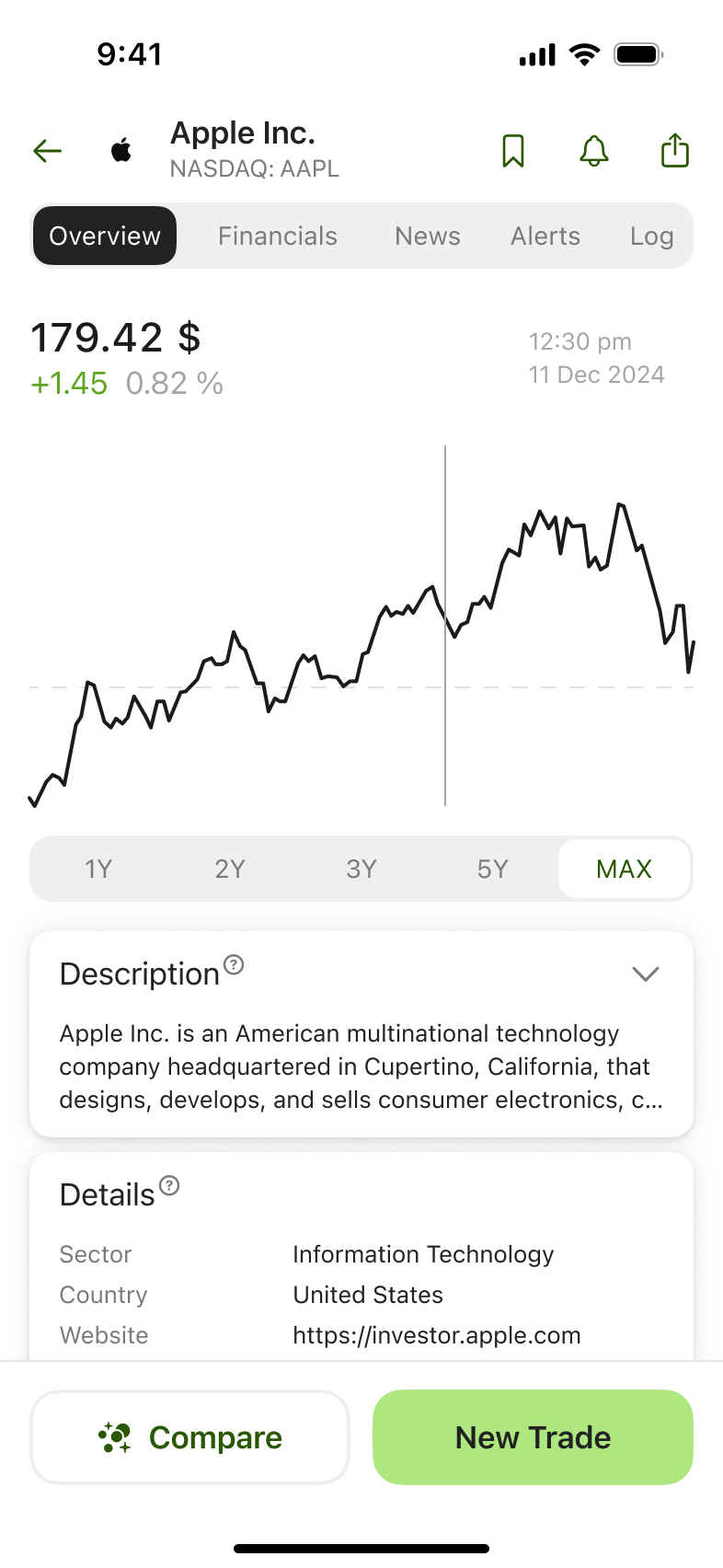Go back using the arrow icon
Screen dimensions: 723x1568
click(47, 151)
